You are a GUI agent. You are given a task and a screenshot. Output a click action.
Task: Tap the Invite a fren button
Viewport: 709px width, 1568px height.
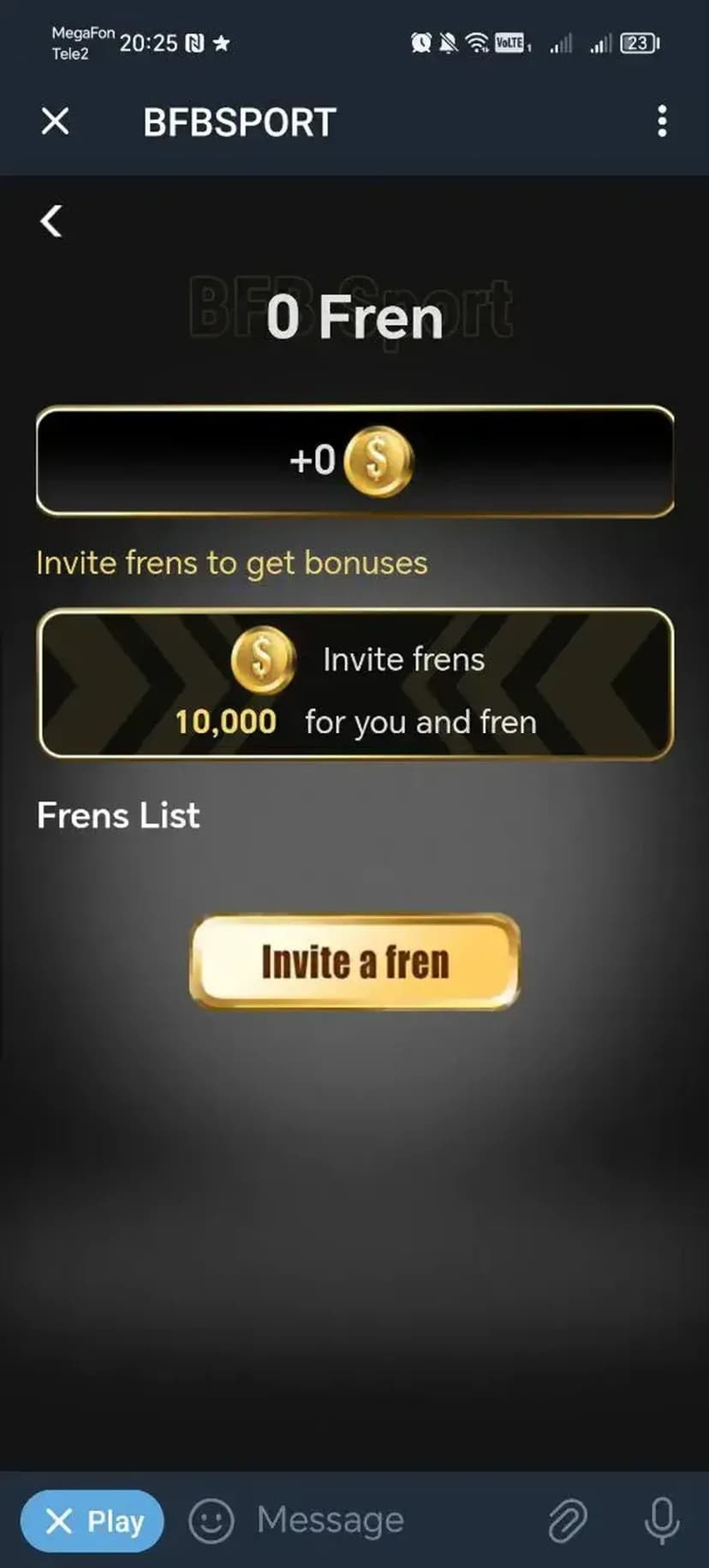(354, 961)
